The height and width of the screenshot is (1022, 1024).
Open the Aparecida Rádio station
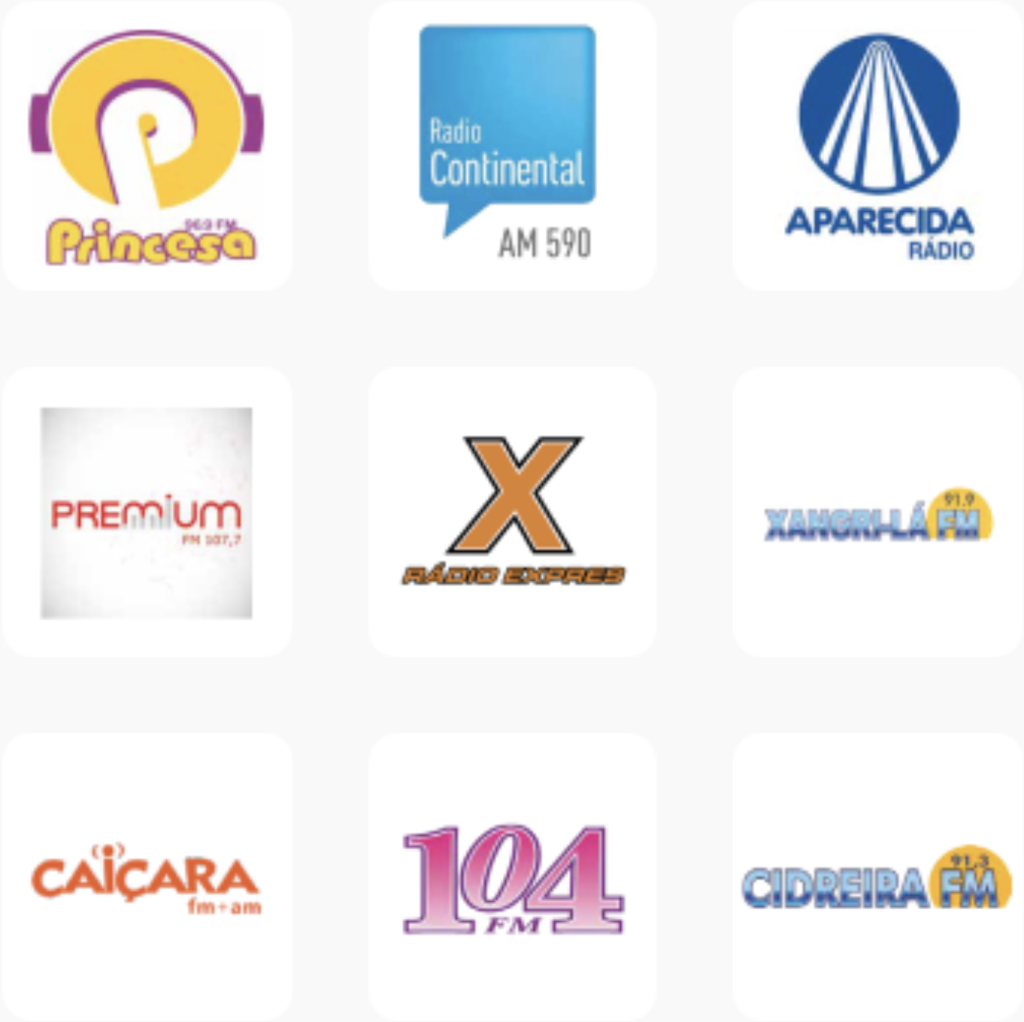tap(878, 146)
